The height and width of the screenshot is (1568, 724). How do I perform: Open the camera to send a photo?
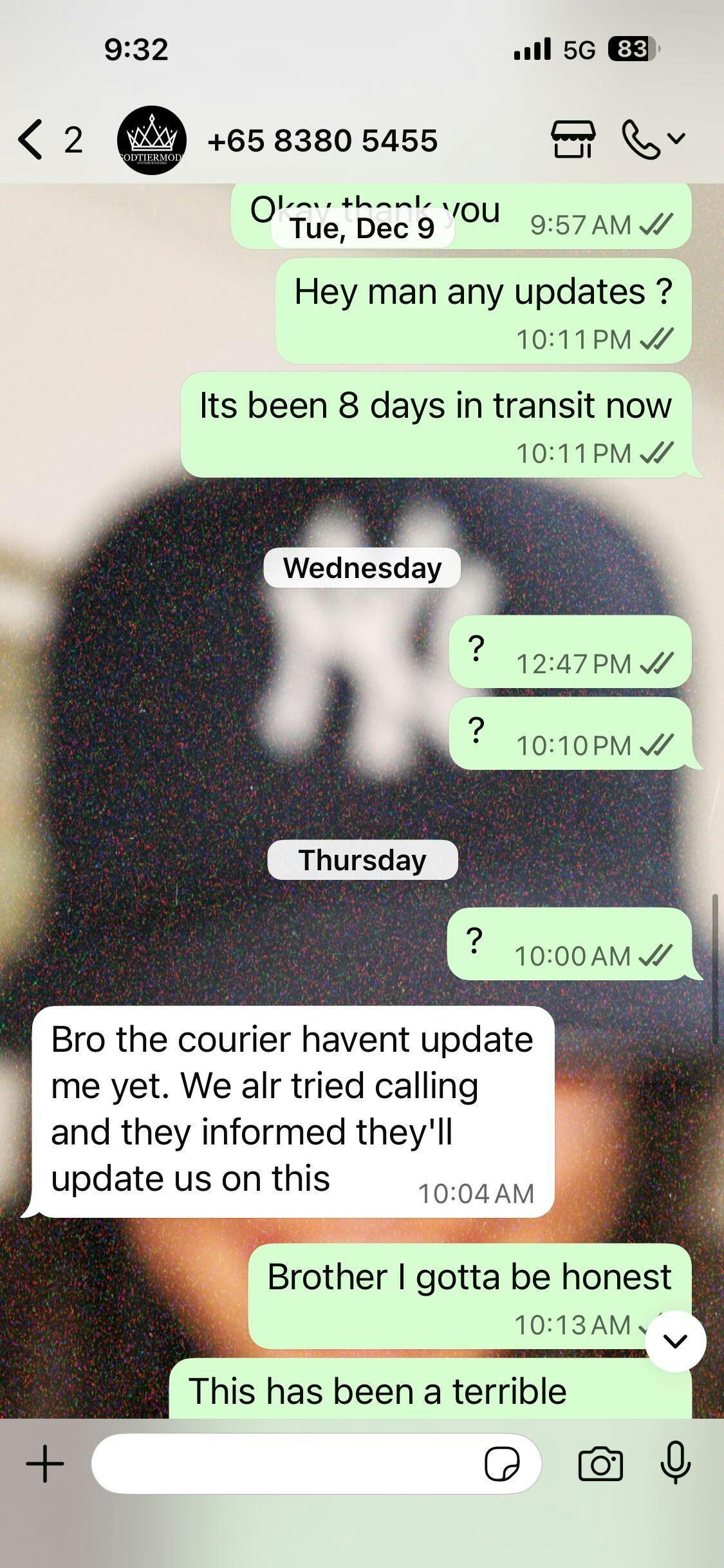click(601, 1464)
